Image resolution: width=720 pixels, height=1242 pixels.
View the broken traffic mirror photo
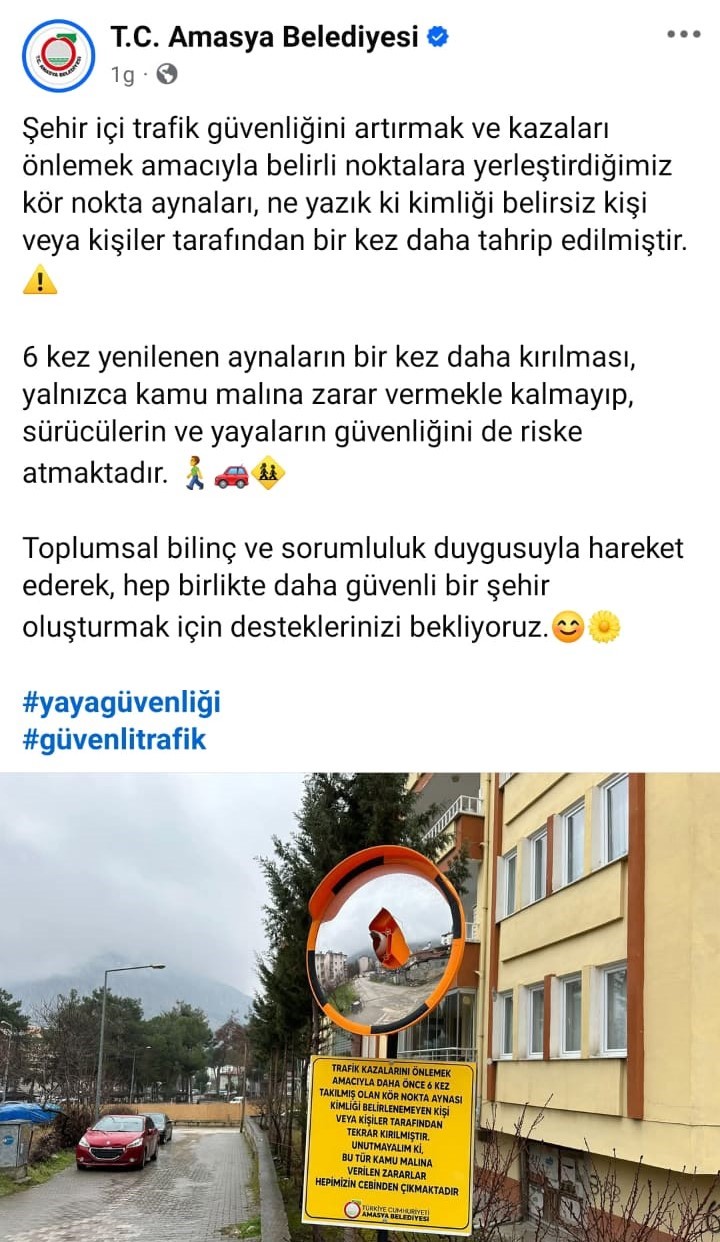pyautogui.click(x=360, y=1005)
